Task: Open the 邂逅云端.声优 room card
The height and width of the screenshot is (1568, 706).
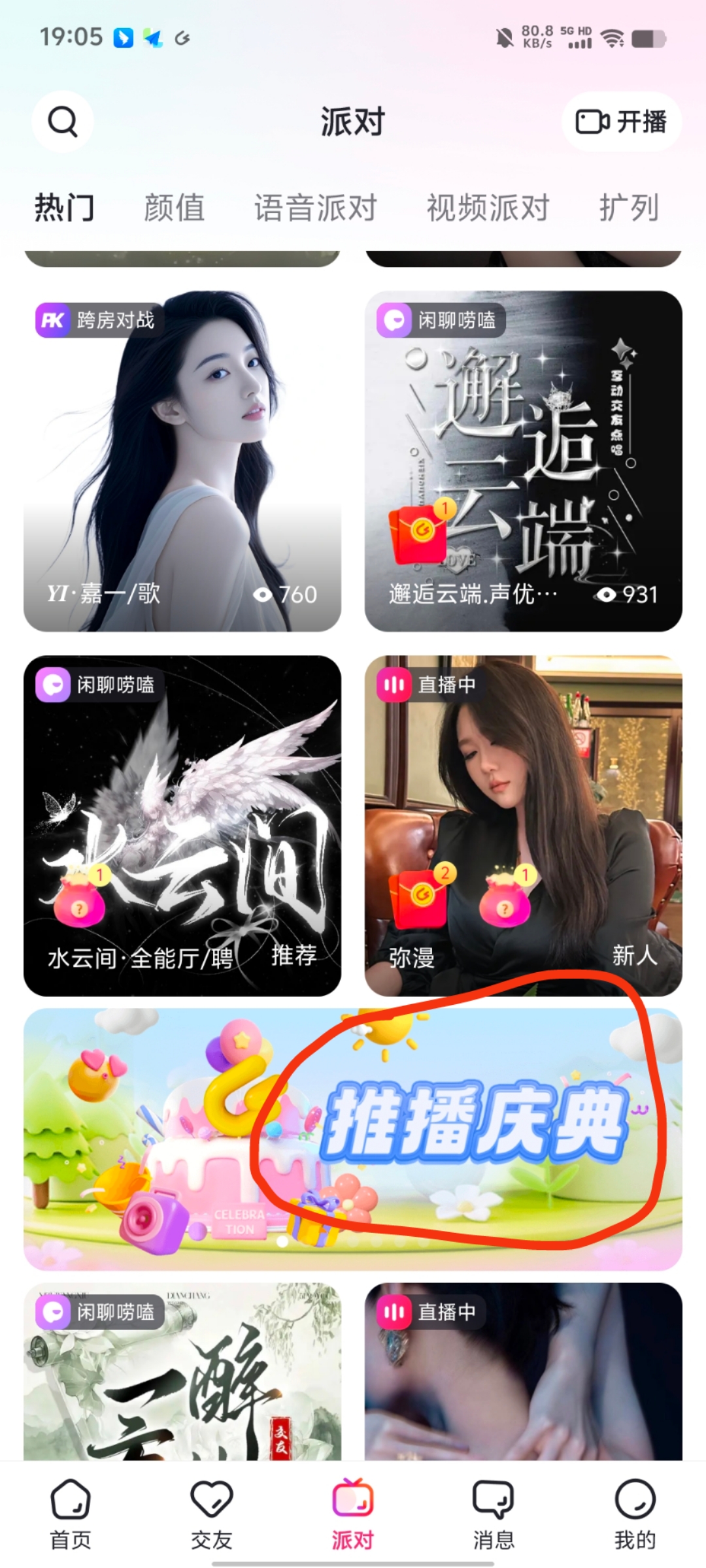Action: 524,461
